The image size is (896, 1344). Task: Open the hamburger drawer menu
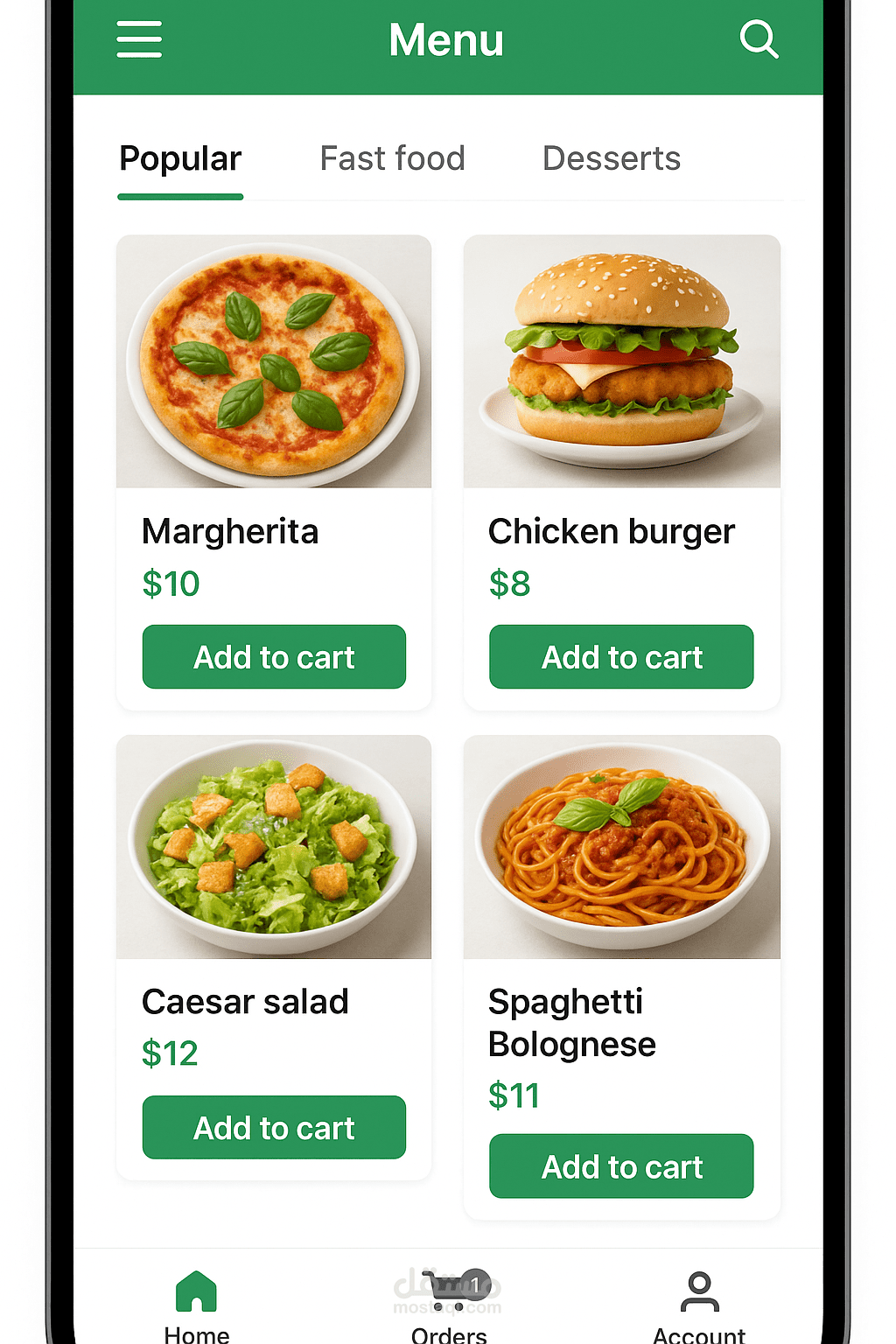tap(139, 40)
